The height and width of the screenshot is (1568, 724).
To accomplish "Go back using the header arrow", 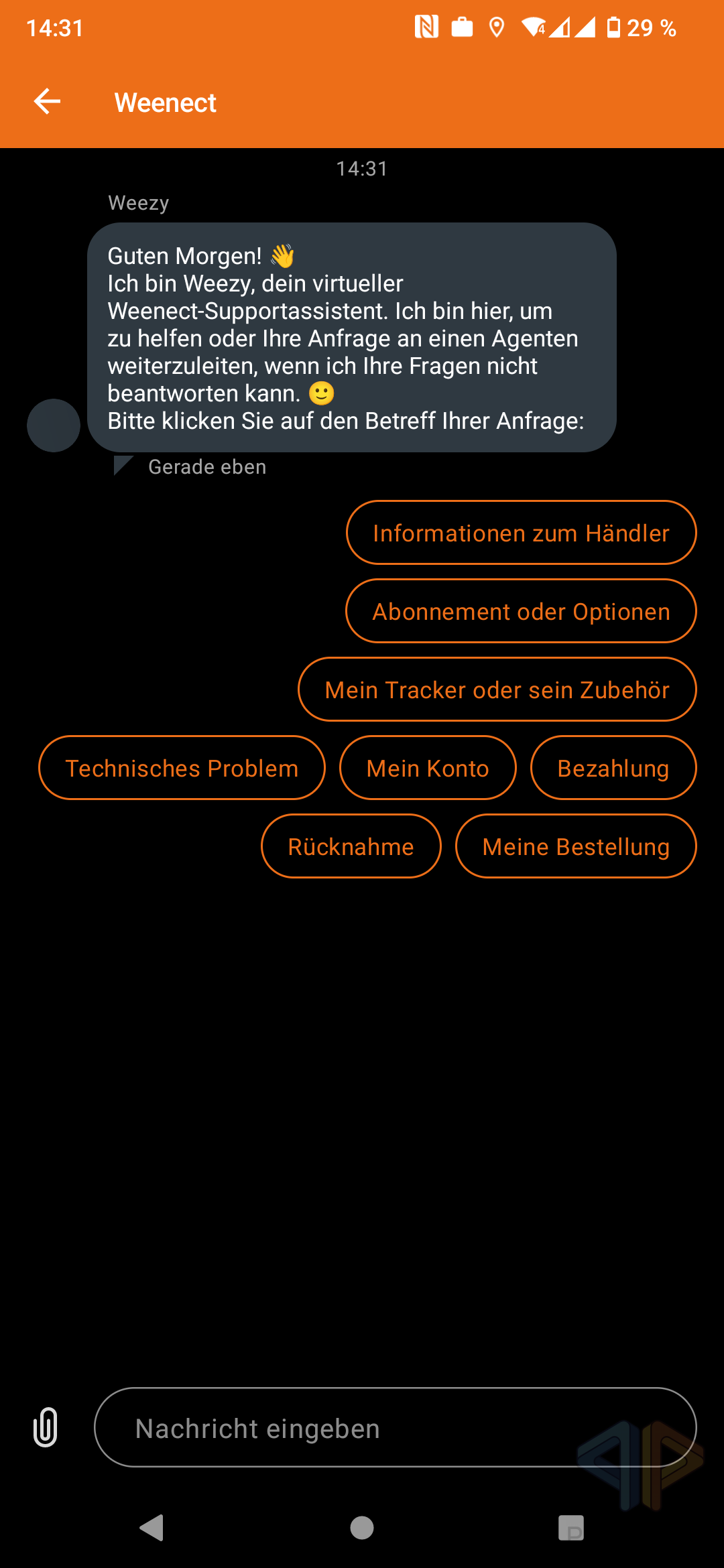I will [x=47, y=102].
